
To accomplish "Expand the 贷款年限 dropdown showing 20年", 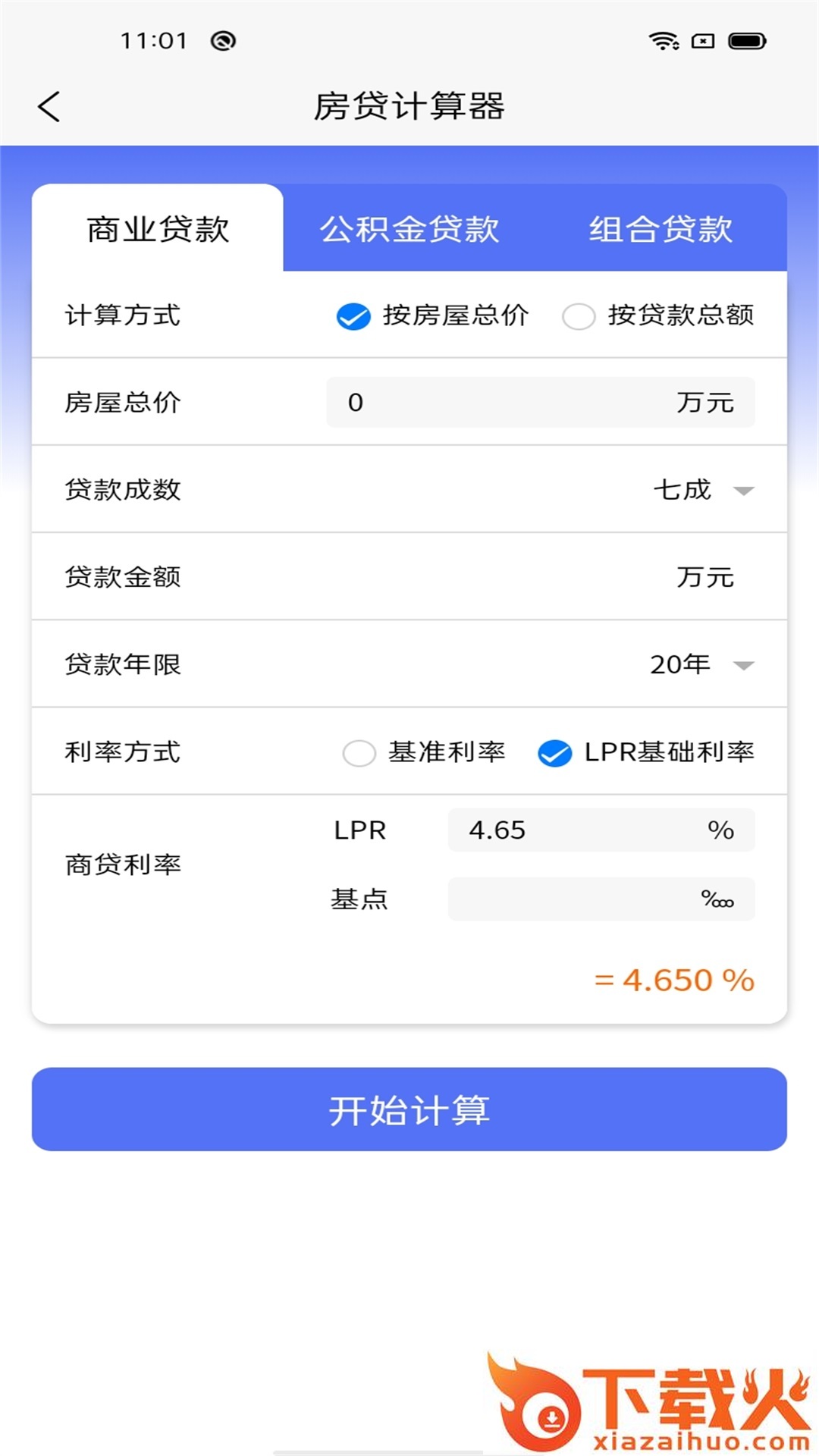I will pyautogui.click(x=701, y=665).
